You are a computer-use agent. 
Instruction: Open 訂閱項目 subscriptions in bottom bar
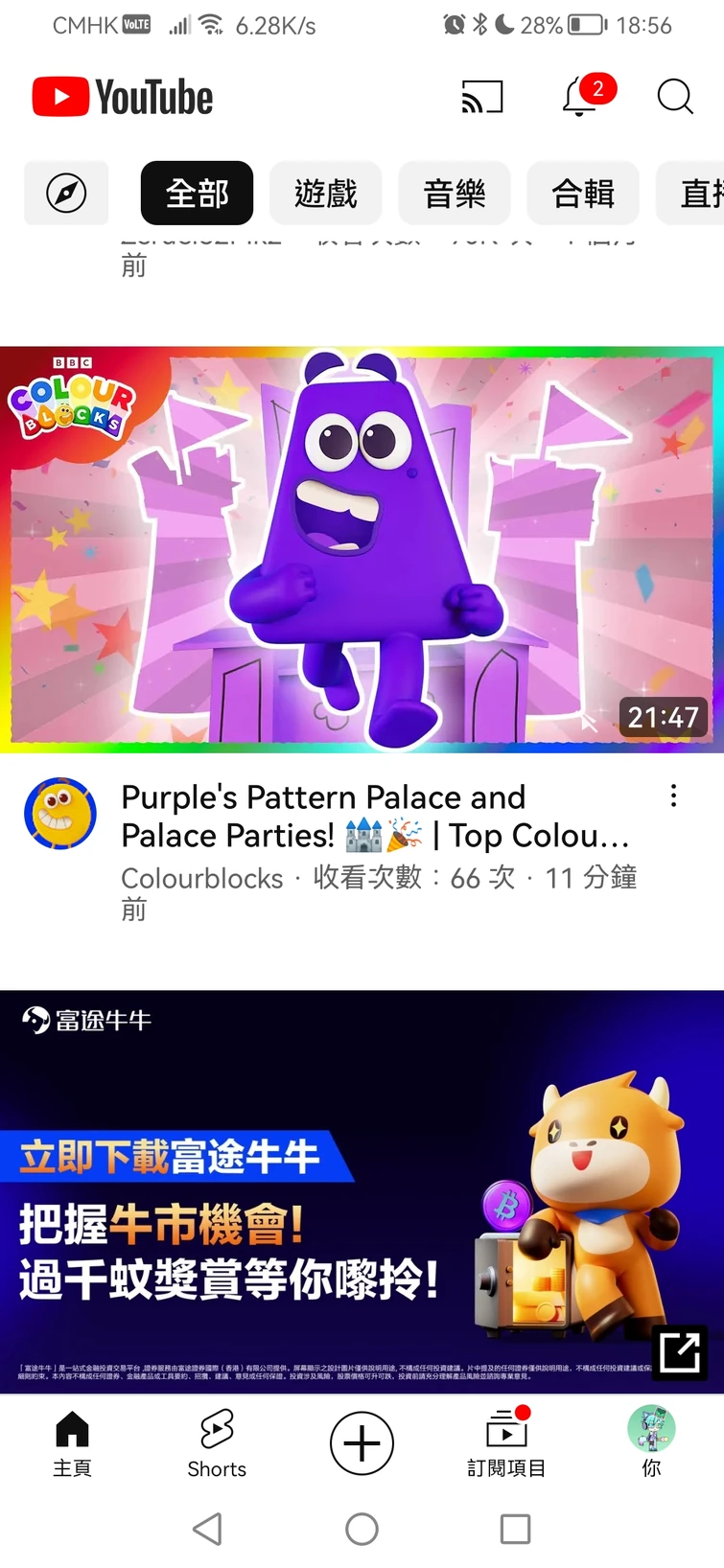(506, 1442)
